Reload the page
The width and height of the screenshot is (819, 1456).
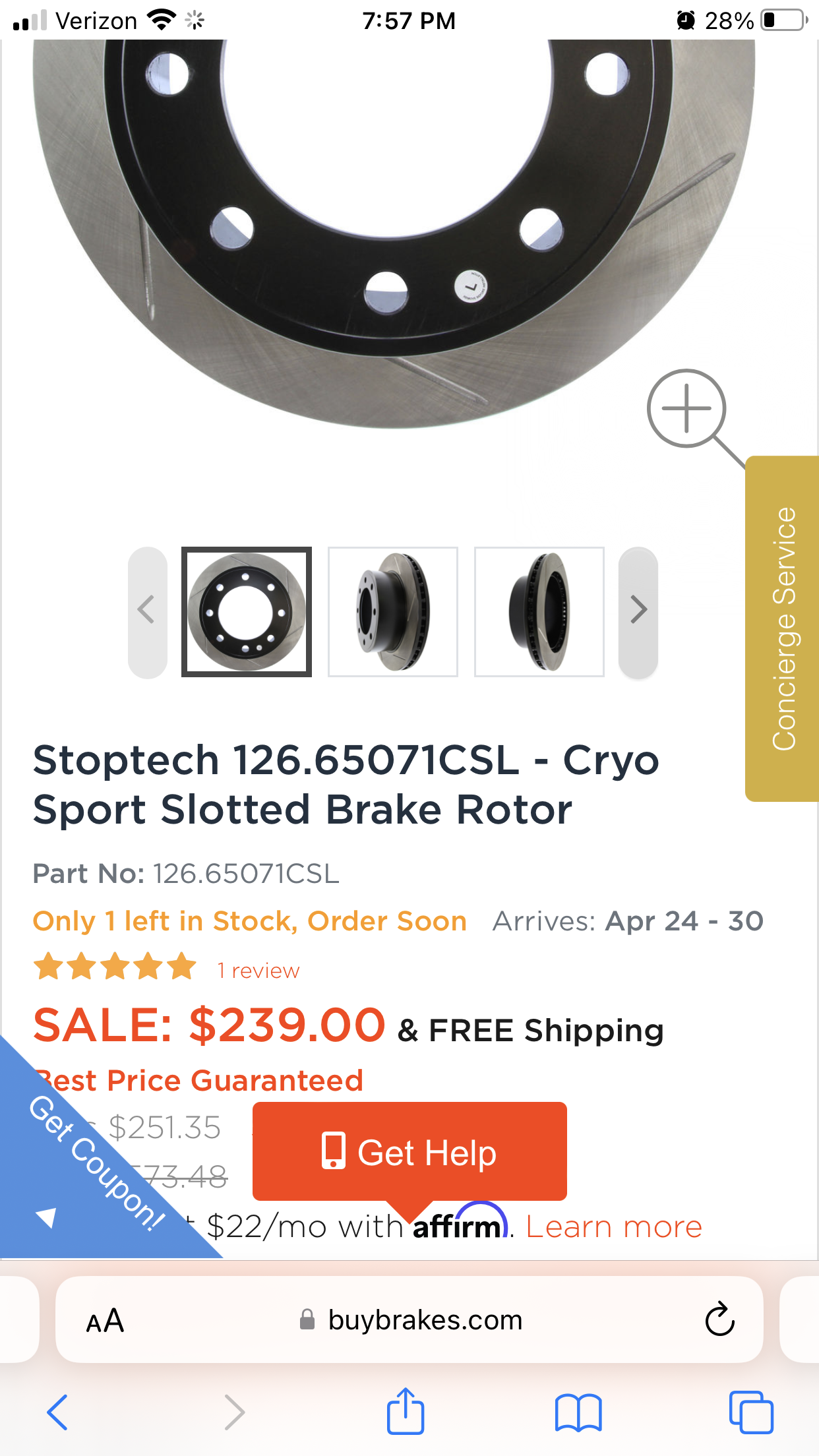pos(719,1319)
